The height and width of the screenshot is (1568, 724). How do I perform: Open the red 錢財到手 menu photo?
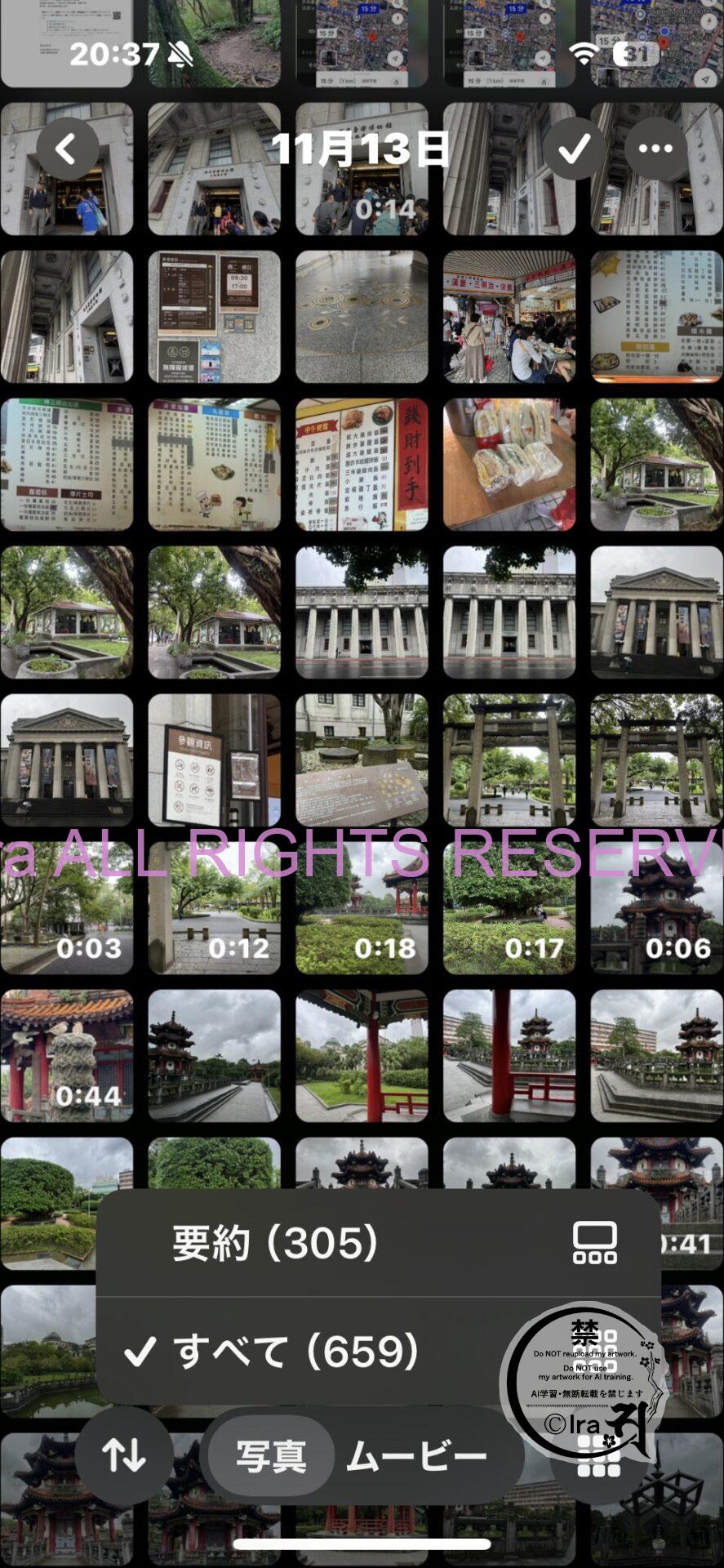(362, 464)
